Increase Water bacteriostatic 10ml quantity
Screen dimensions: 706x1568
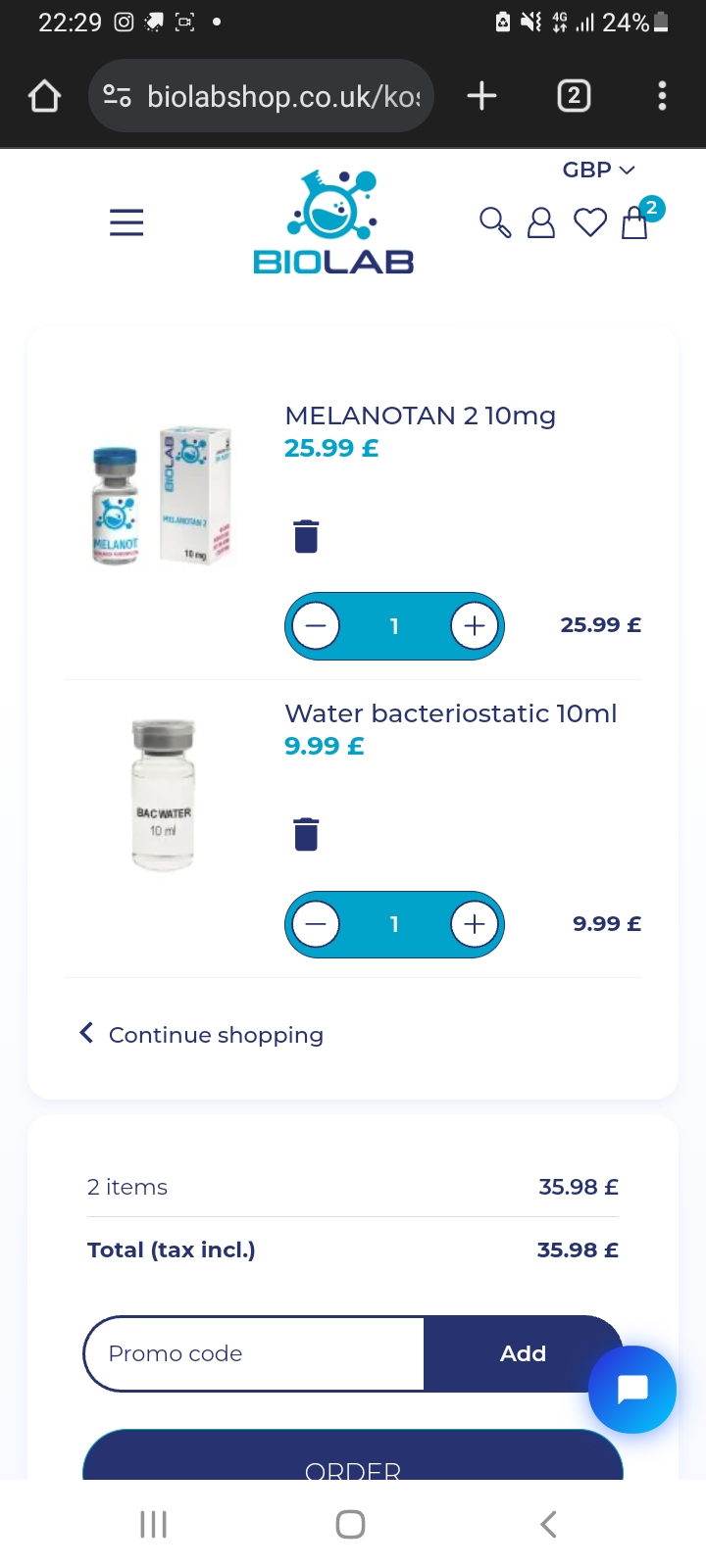(475, 924)
